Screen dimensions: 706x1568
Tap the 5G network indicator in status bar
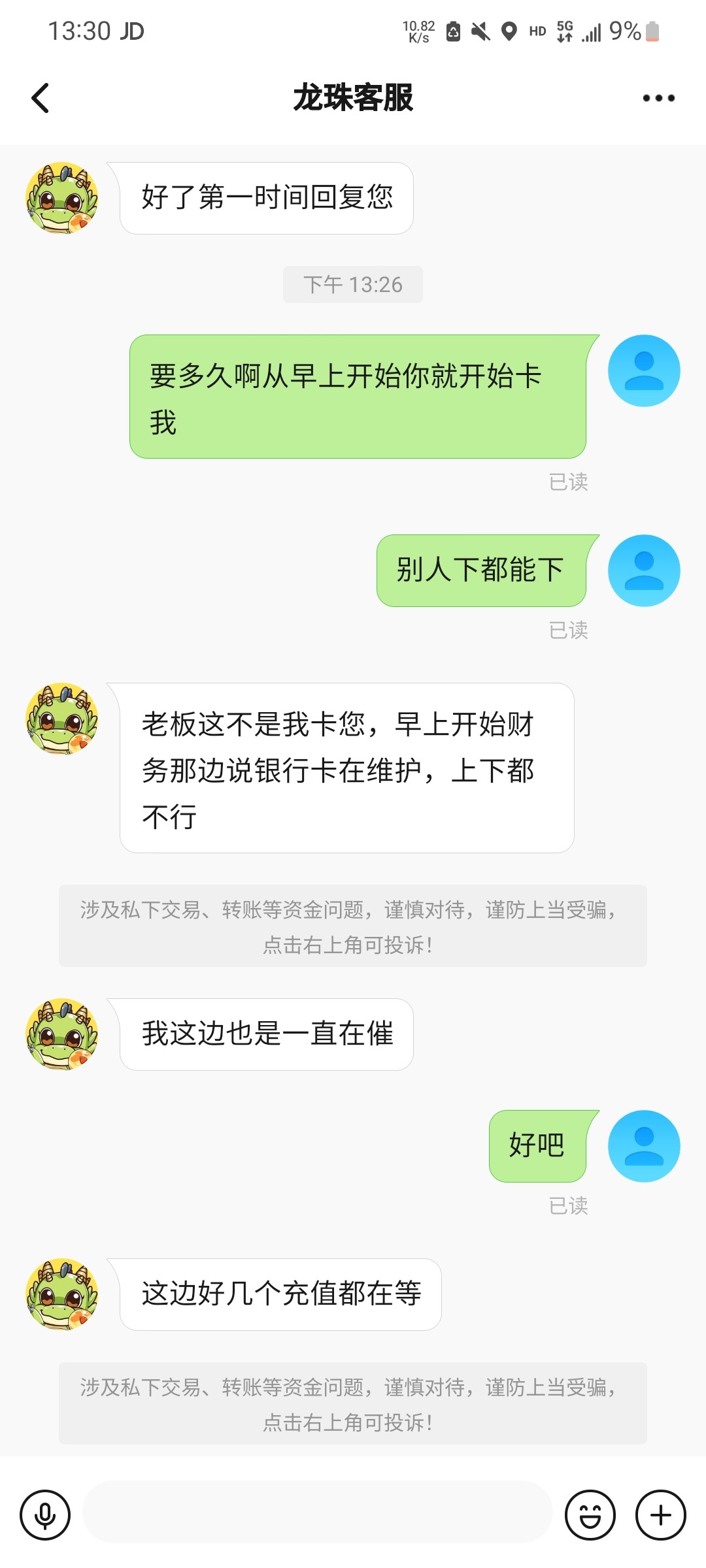click(563, 31)
